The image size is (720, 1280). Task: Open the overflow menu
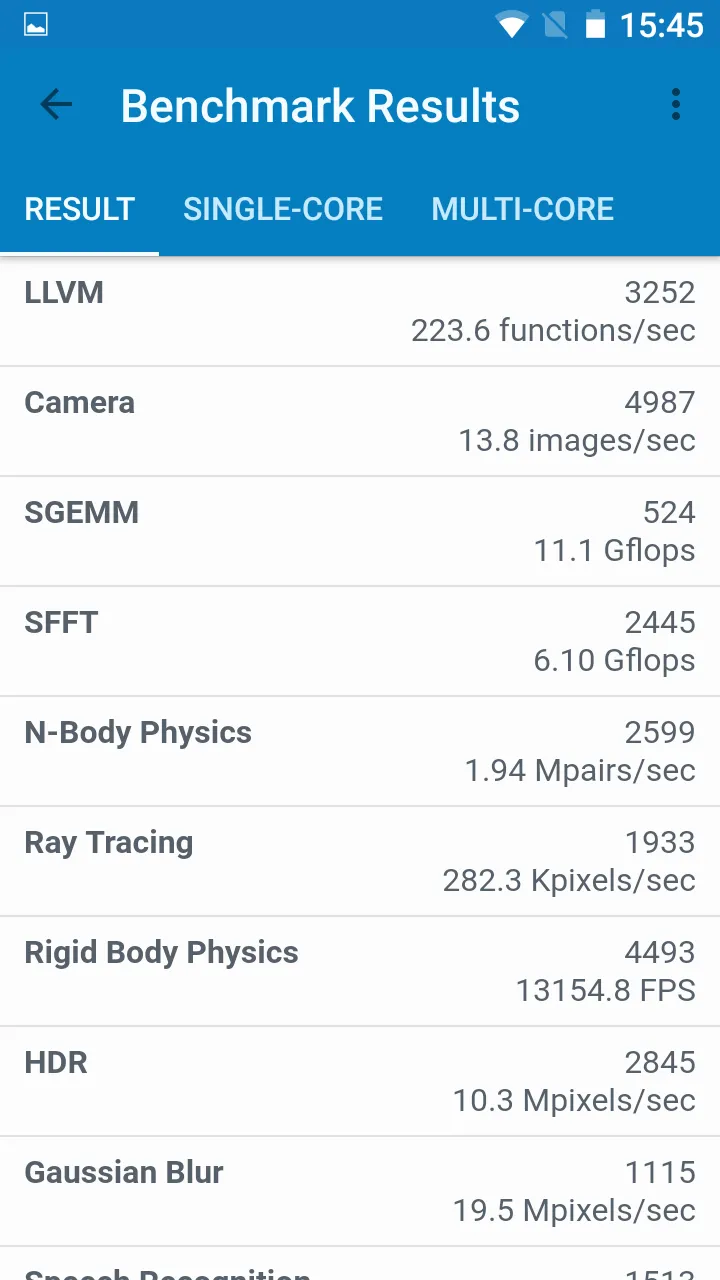point(676,105)
